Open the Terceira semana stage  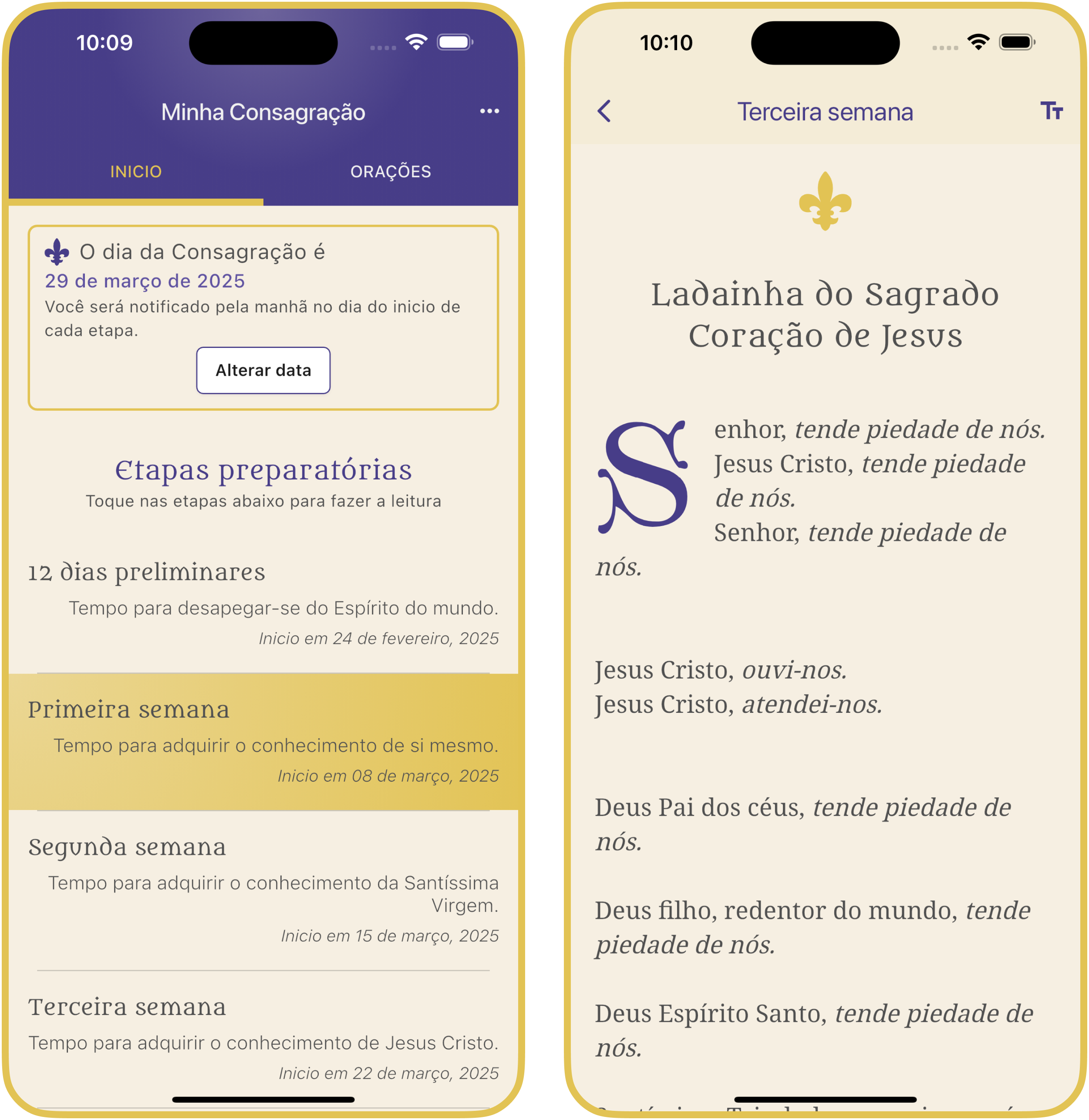(x=263, y=1038)
